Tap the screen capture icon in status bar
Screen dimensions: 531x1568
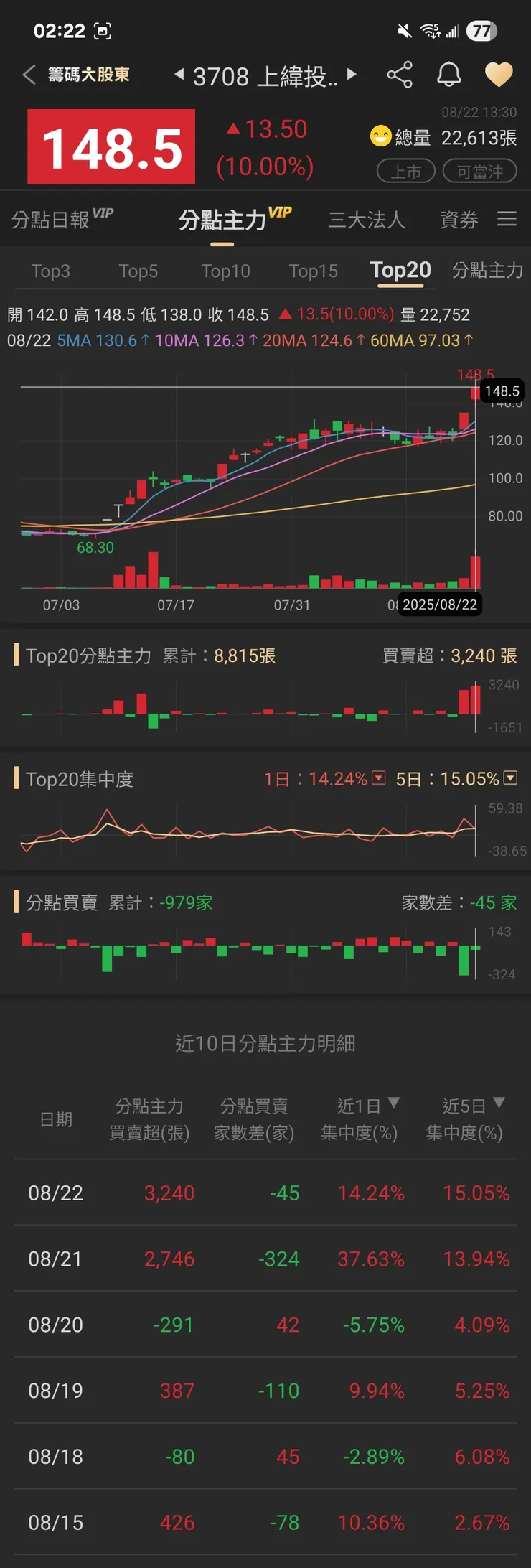click(x=103, y=31)
